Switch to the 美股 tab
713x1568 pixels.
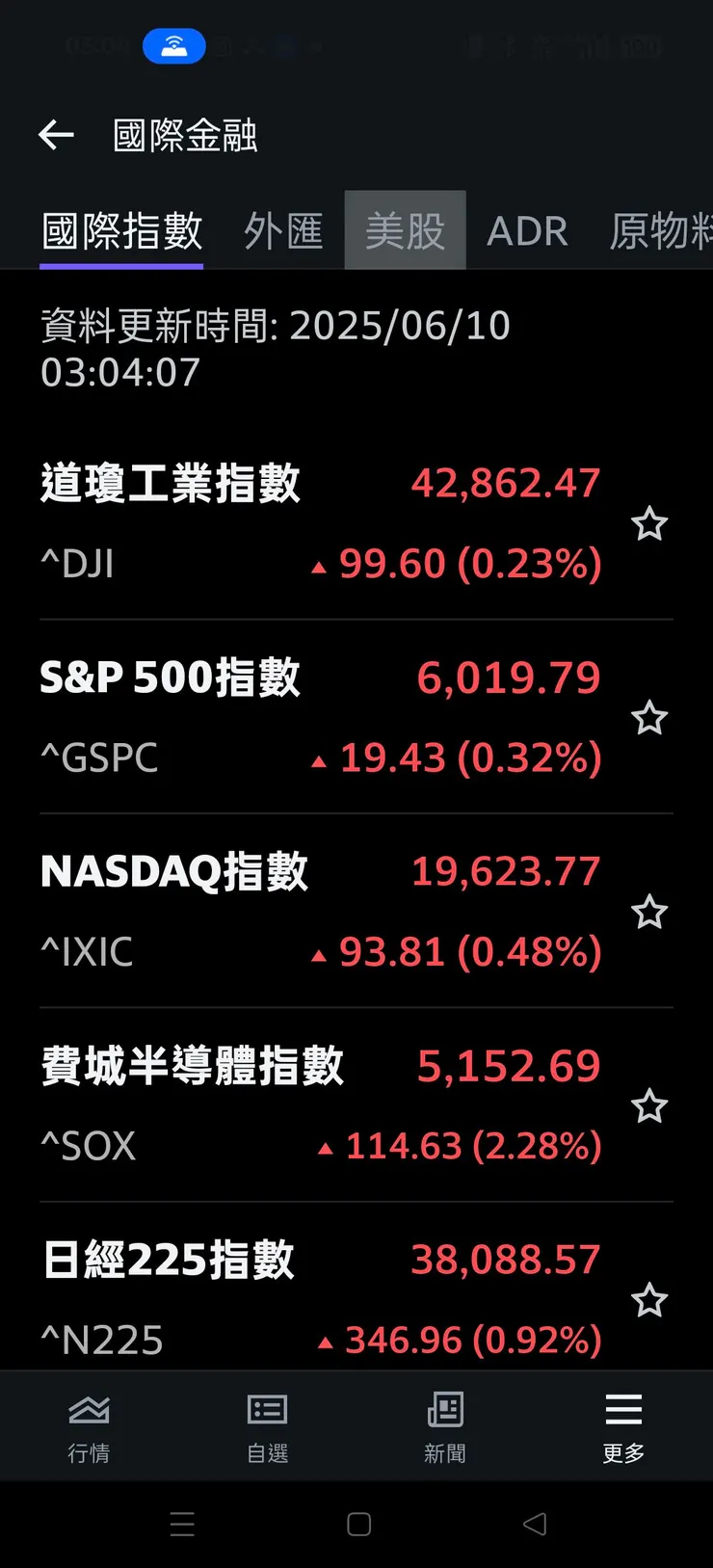[x=405, y=231]
